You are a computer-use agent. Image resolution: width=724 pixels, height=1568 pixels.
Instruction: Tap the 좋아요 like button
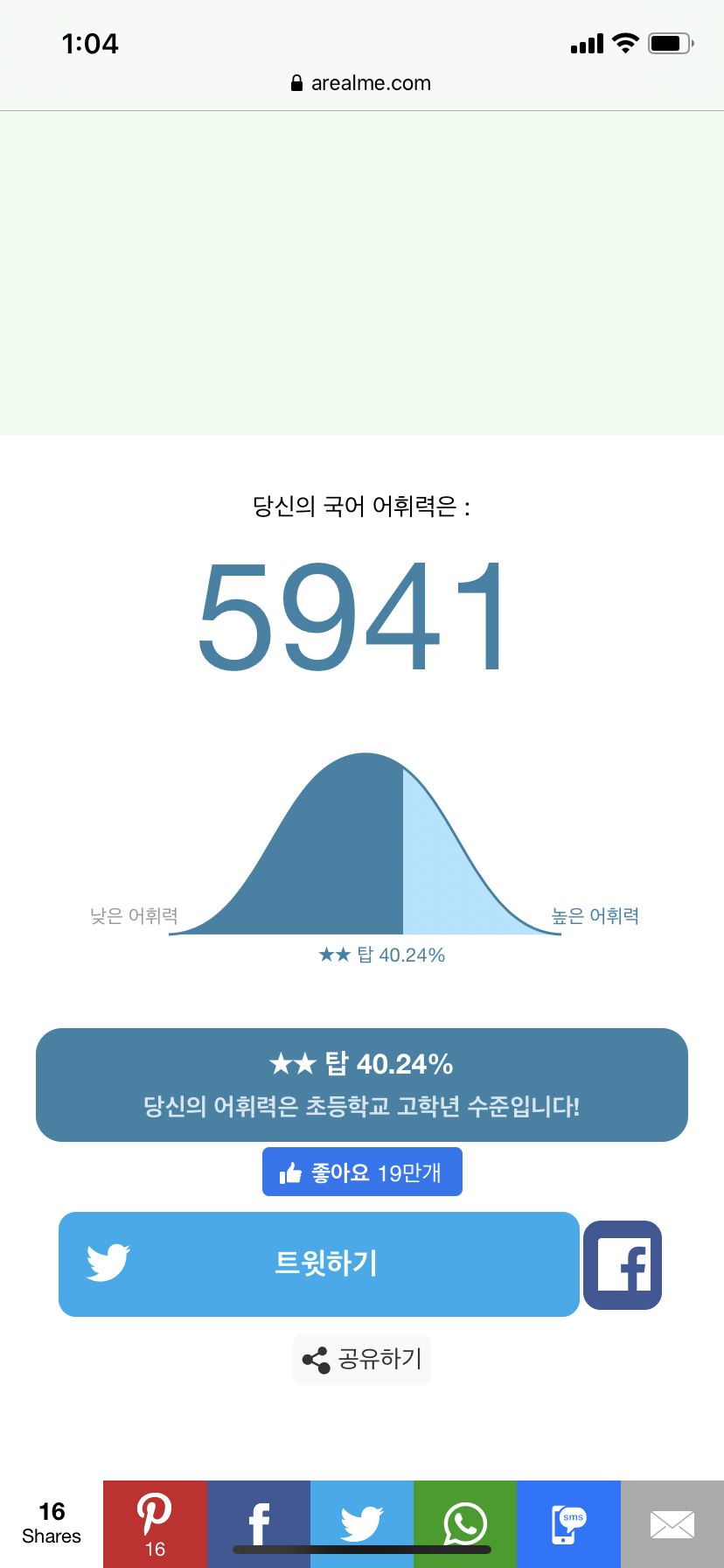[x=362, y=1172]
